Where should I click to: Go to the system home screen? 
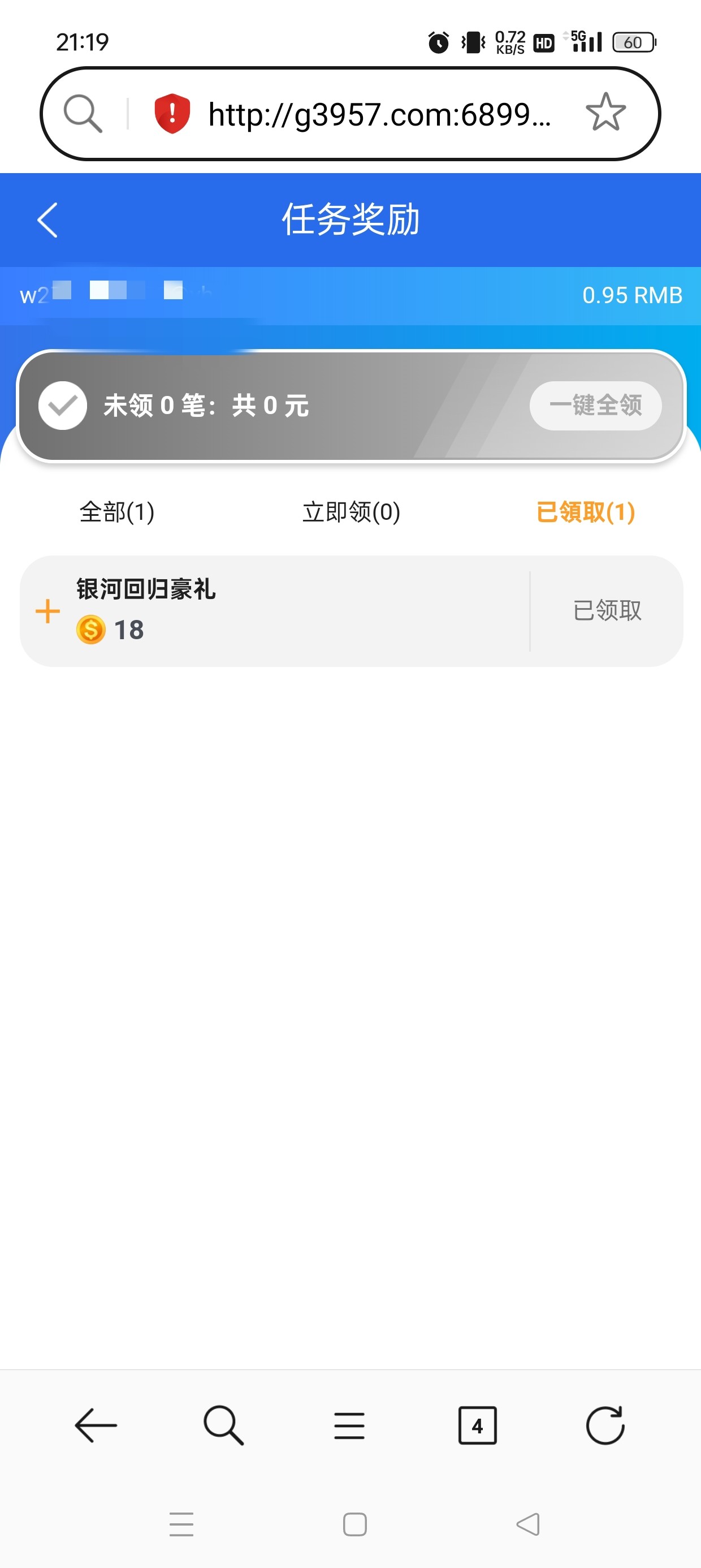click(x=355, y=1524)
